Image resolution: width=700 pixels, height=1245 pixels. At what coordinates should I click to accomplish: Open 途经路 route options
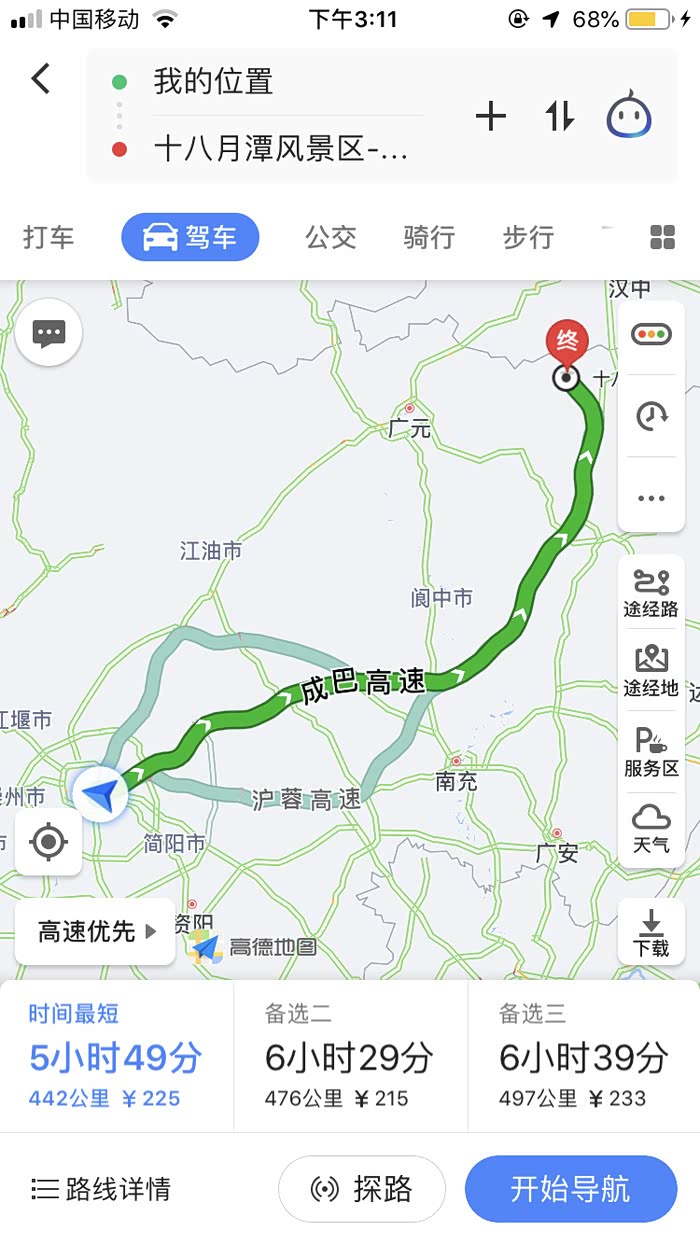click(x=651, y=593)
